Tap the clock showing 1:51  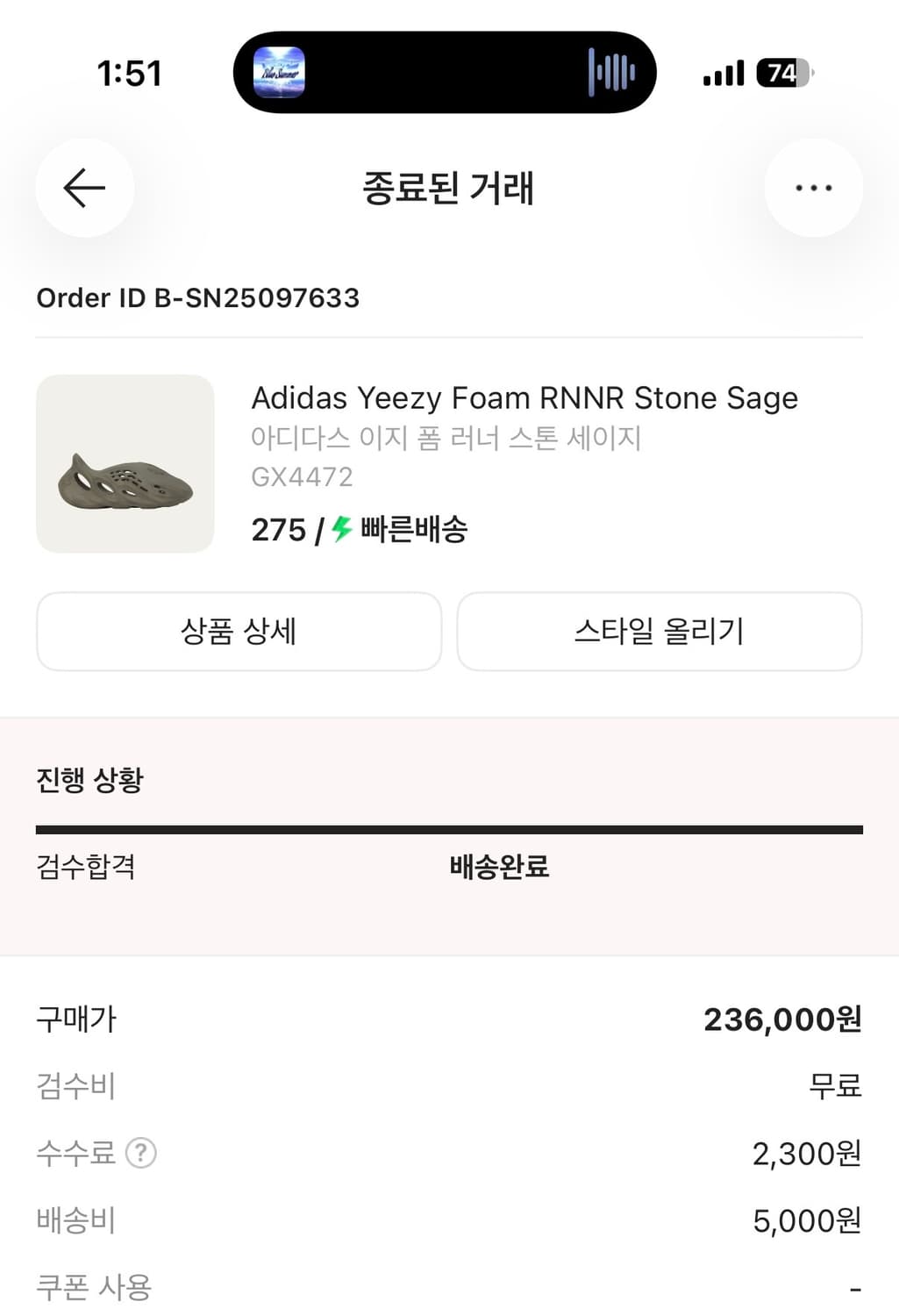pos(128,74)
